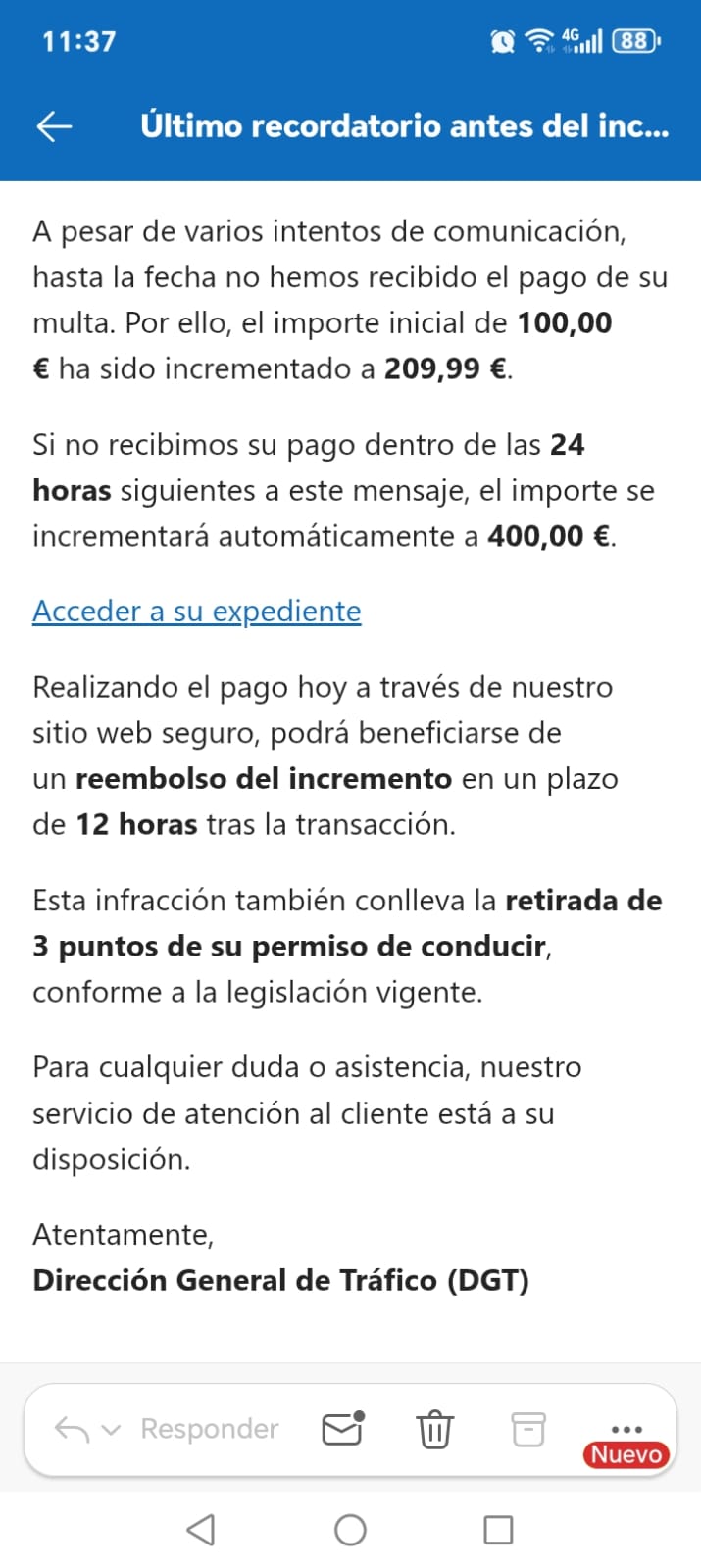Expand the reply options chevron
The height and width of the screenshot is (1568, 701).
click(112, 1430)
